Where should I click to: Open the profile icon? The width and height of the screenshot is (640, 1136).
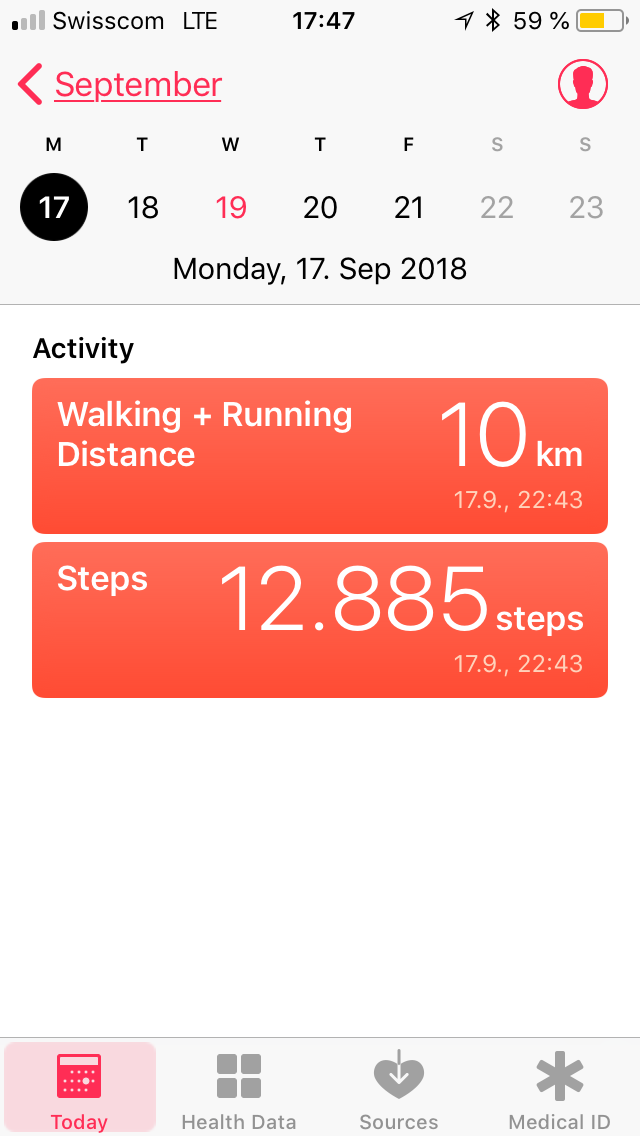point(582,84)
